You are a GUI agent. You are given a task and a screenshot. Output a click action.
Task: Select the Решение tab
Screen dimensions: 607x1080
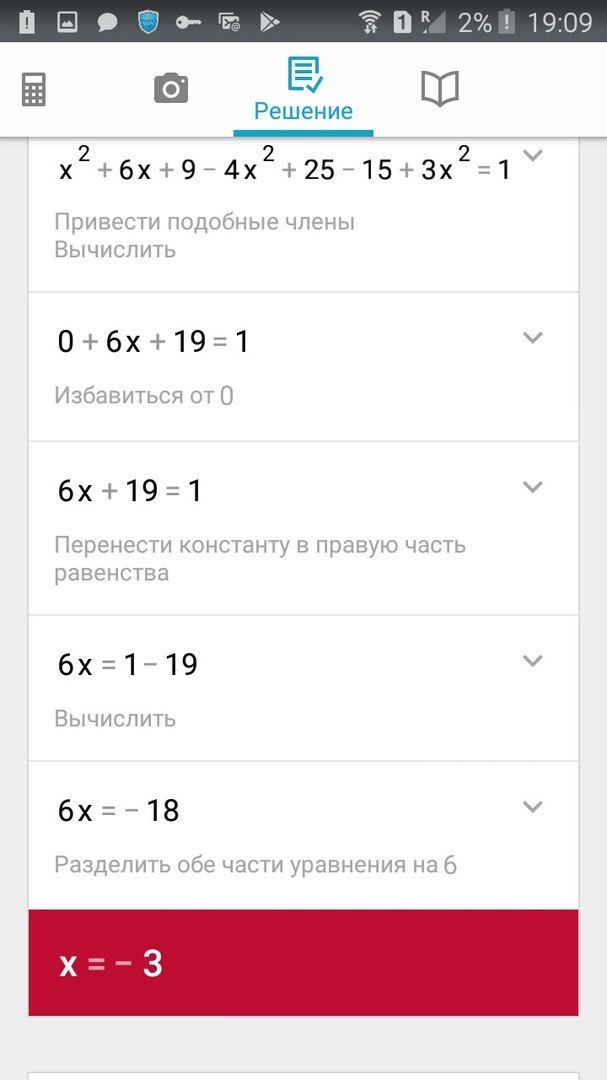tap(303, 90)
